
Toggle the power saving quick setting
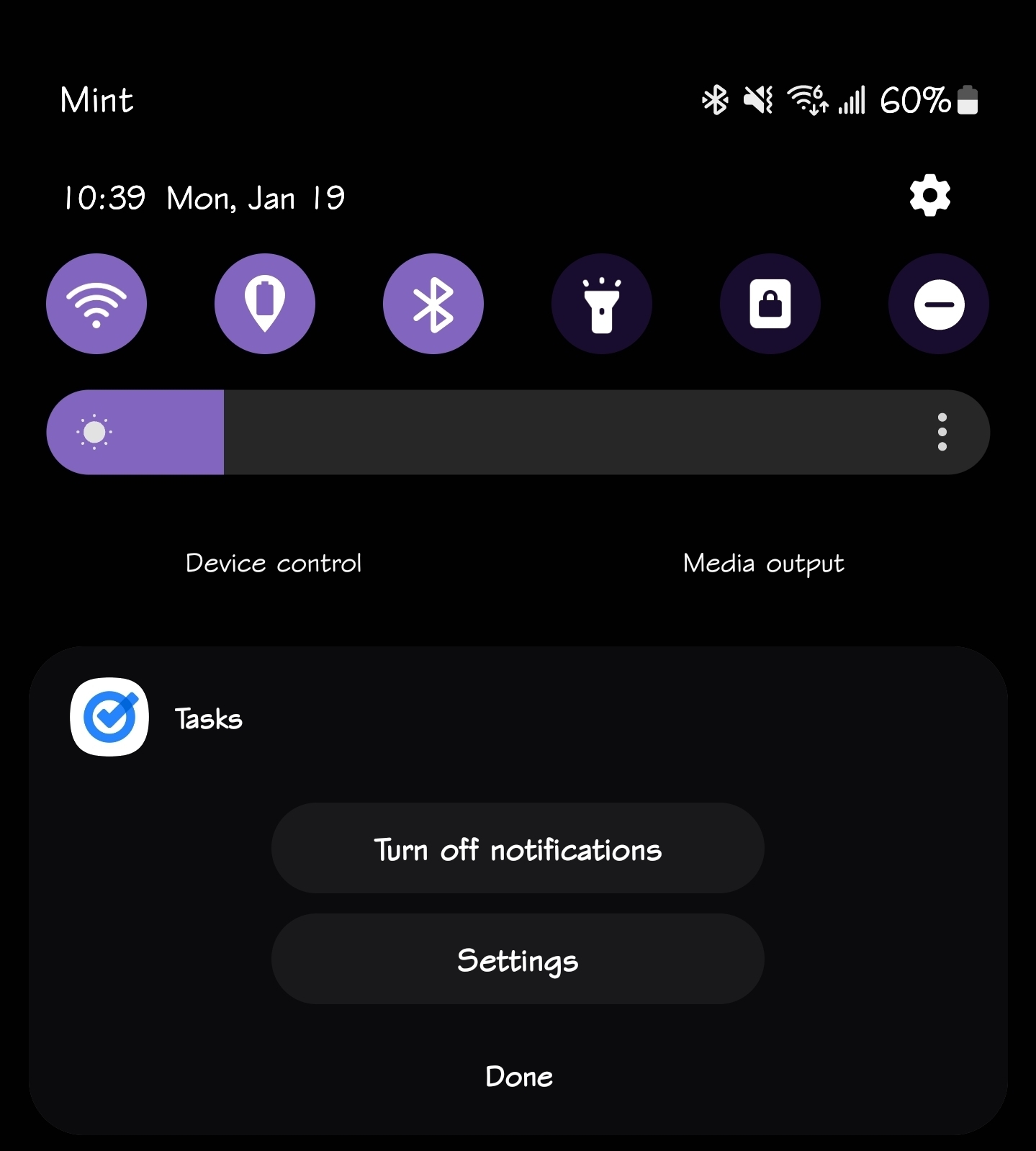point(265,304)
